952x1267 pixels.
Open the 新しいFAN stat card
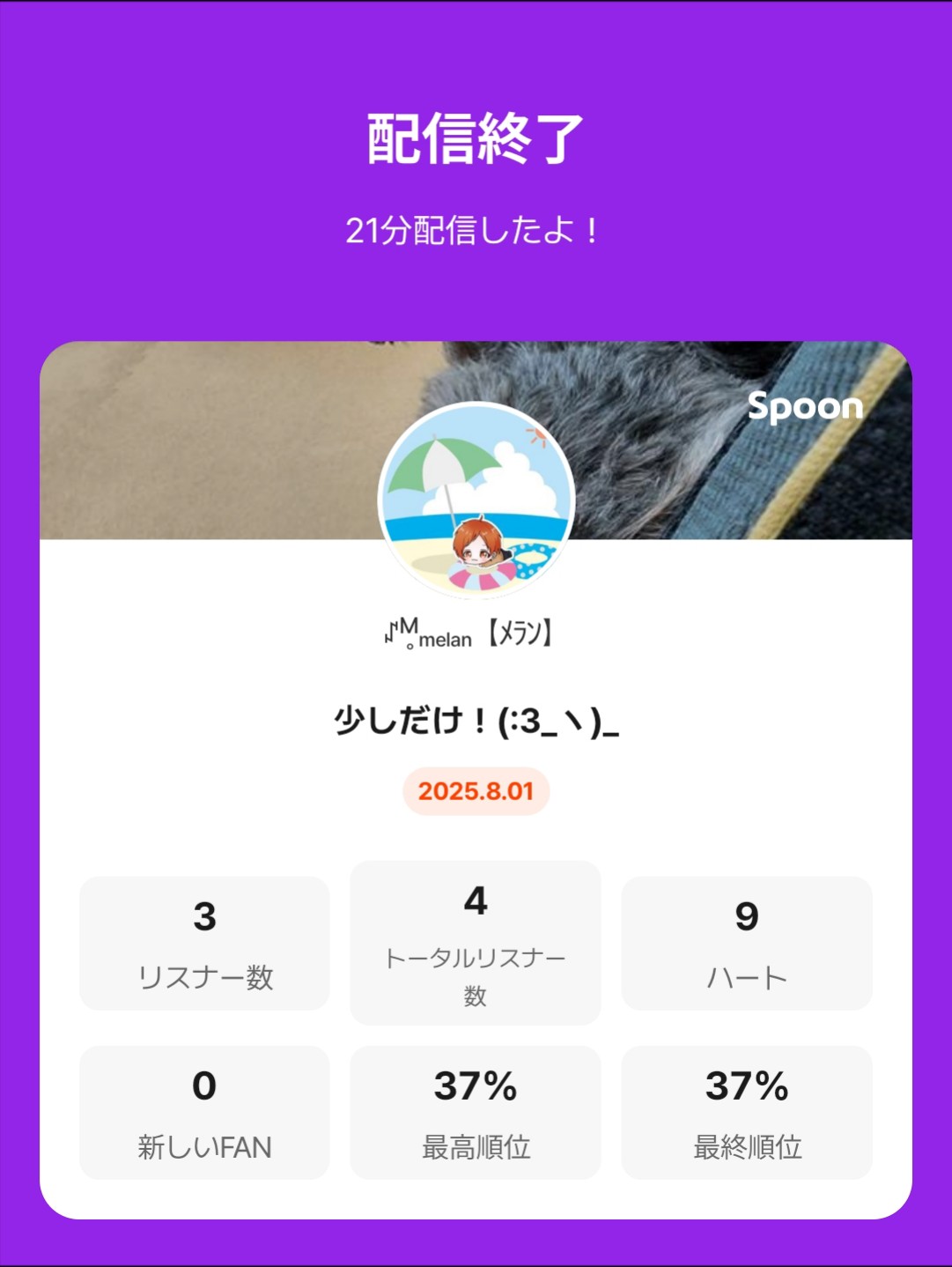(203, 1111)
